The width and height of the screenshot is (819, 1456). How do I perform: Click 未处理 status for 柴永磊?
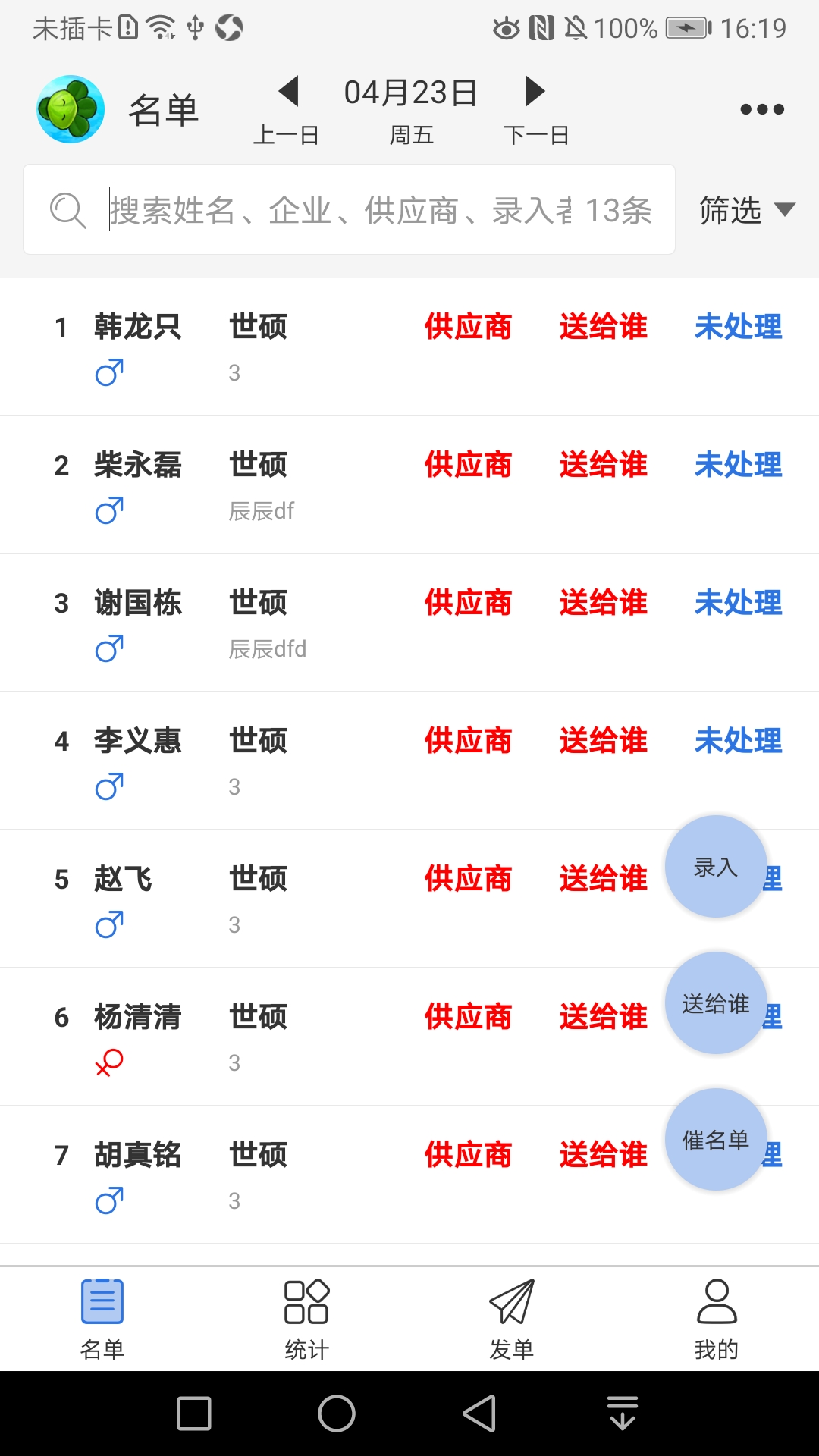click(738, 465)
